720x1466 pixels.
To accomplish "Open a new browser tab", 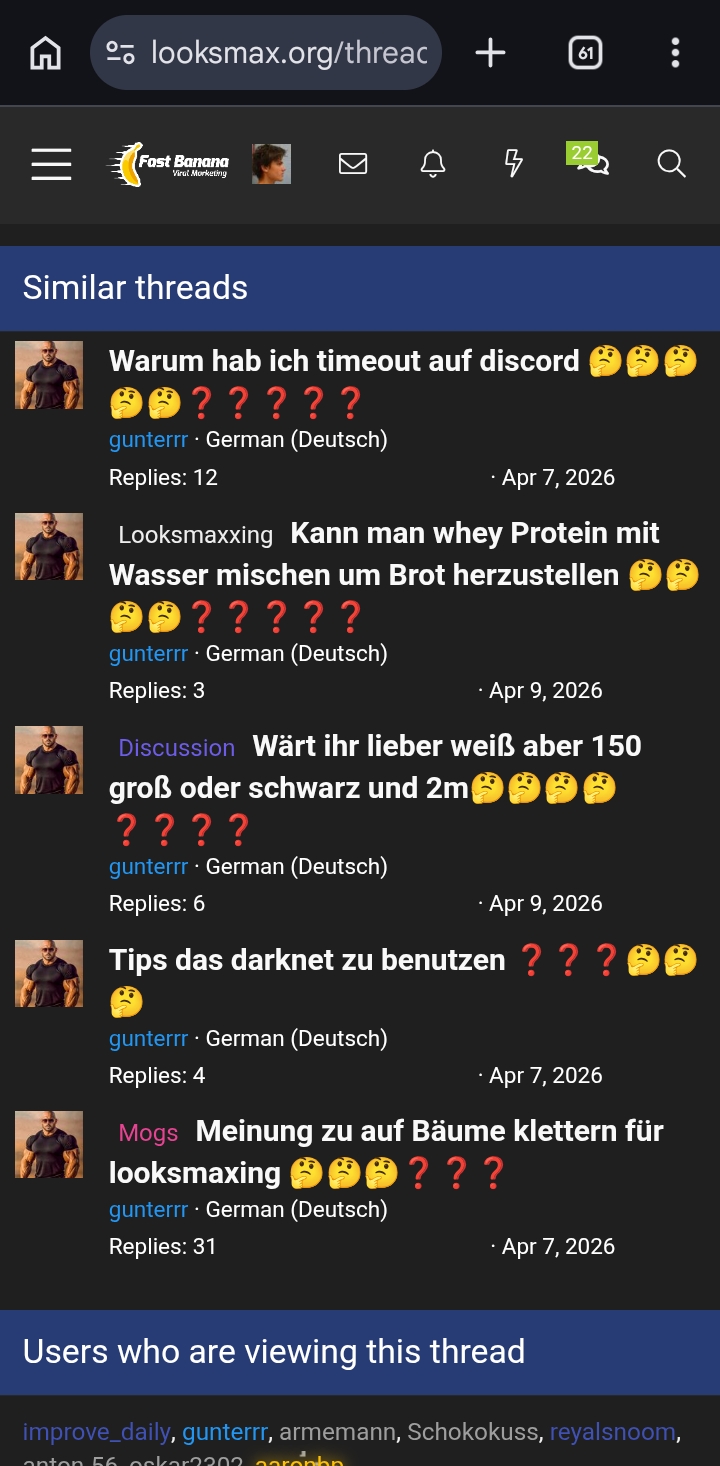I will pyautogui.click(x=490, y=53).
